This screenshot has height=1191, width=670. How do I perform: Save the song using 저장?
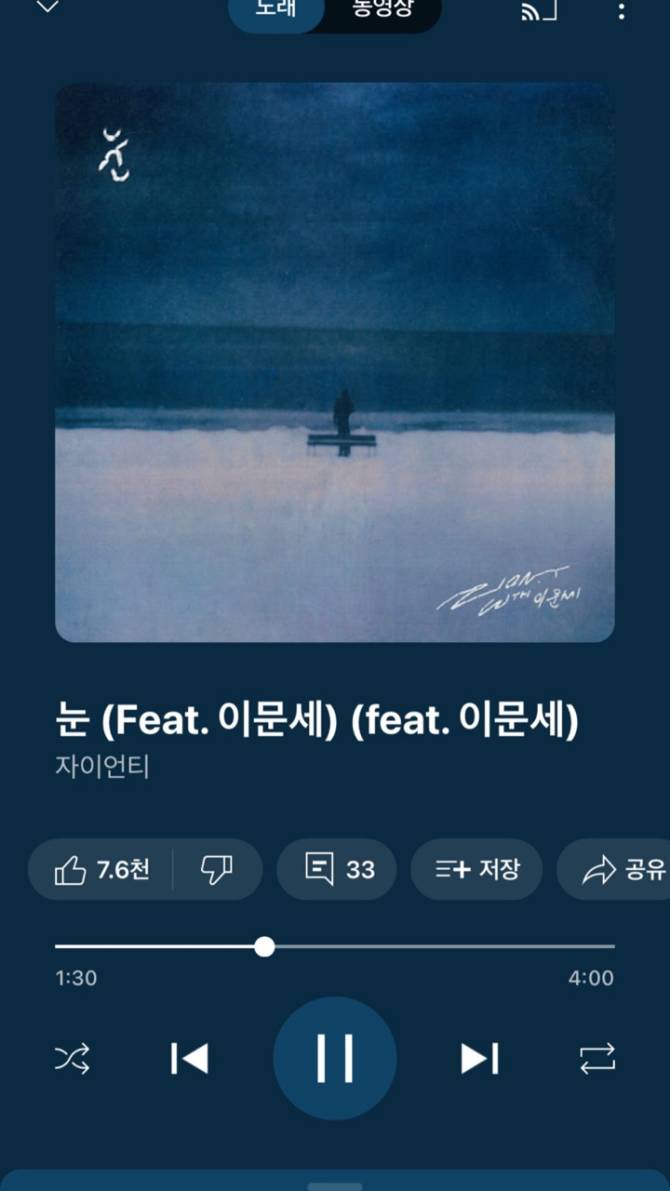pos(477,869)
